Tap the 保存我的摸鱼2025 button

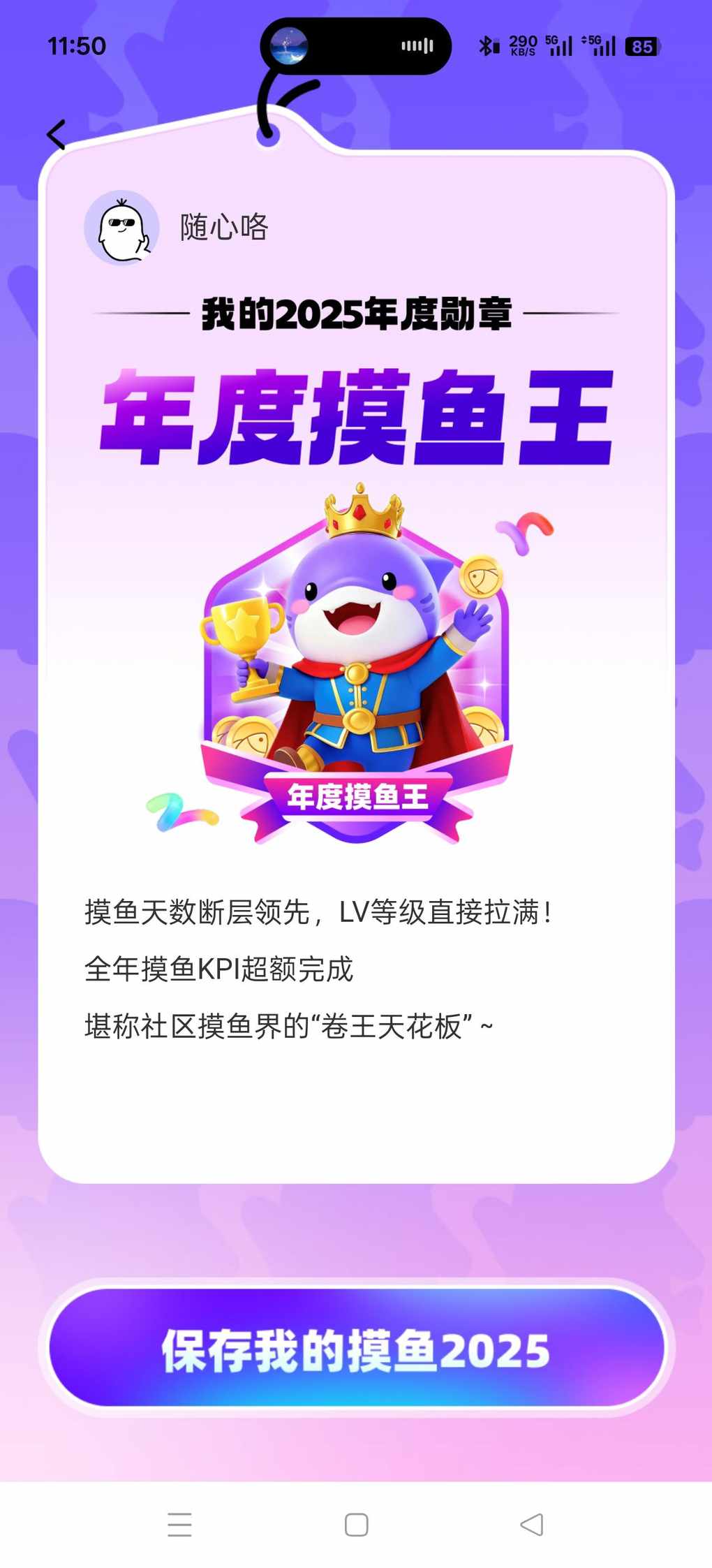356,1349
